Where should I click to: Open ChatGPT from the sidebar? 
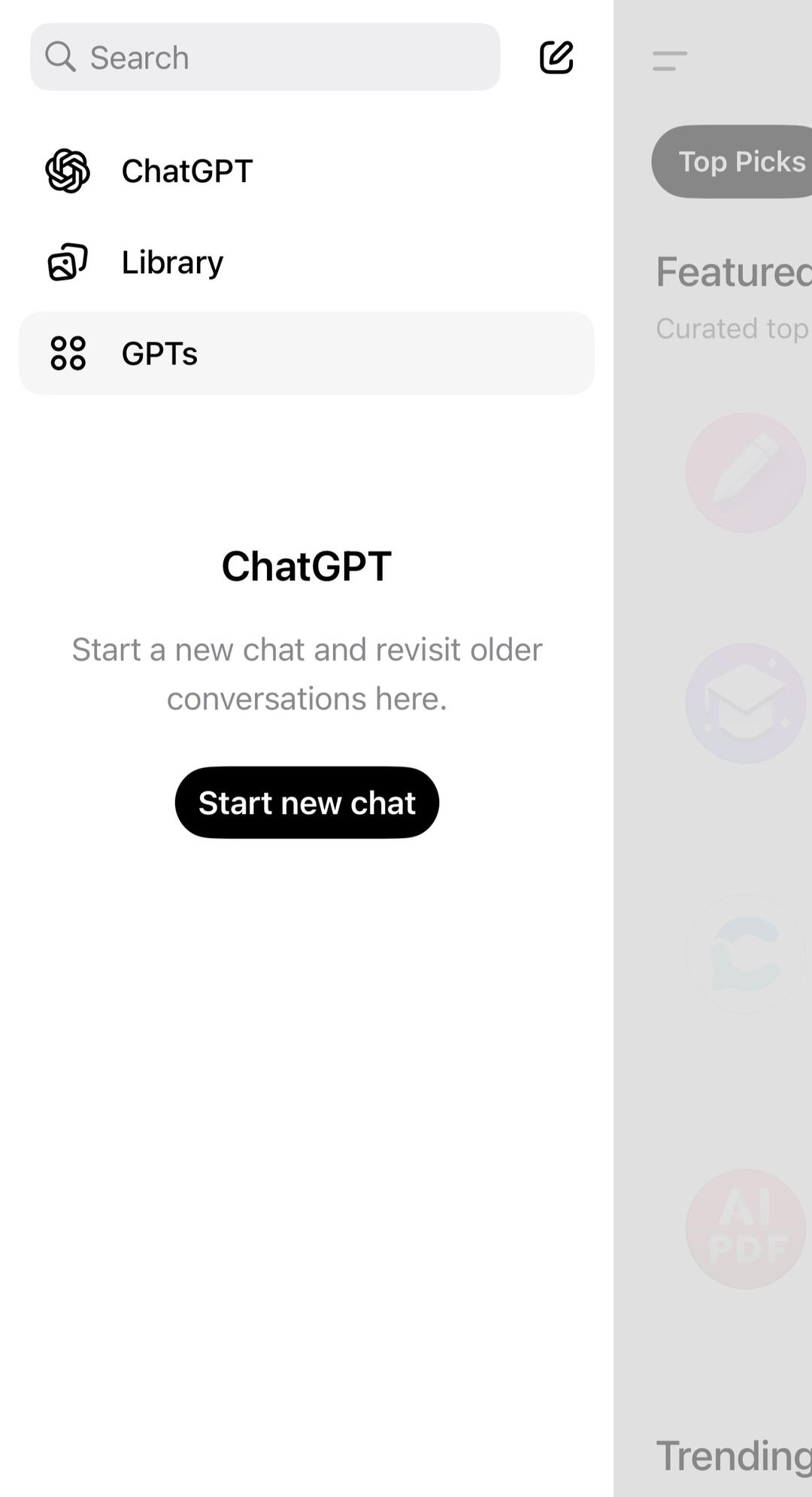[186, 171]
